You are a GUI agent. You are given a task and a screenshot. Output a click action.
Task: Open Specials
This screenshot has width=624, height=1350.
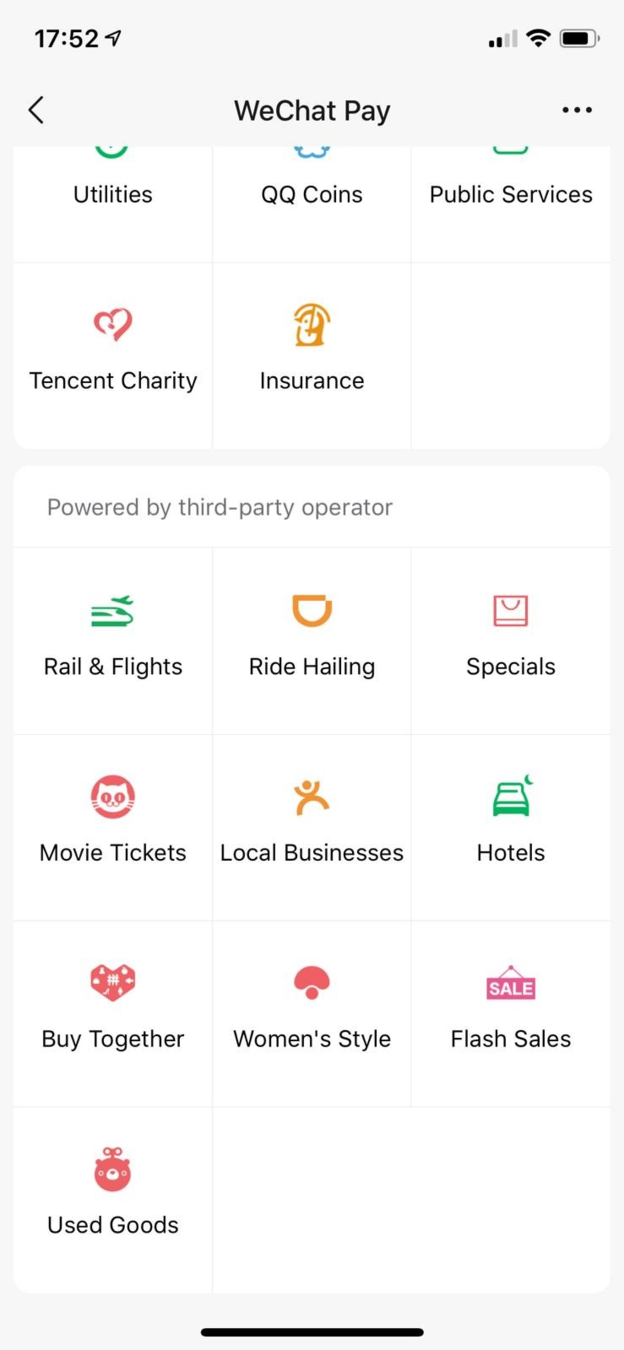tap(510, 638)
